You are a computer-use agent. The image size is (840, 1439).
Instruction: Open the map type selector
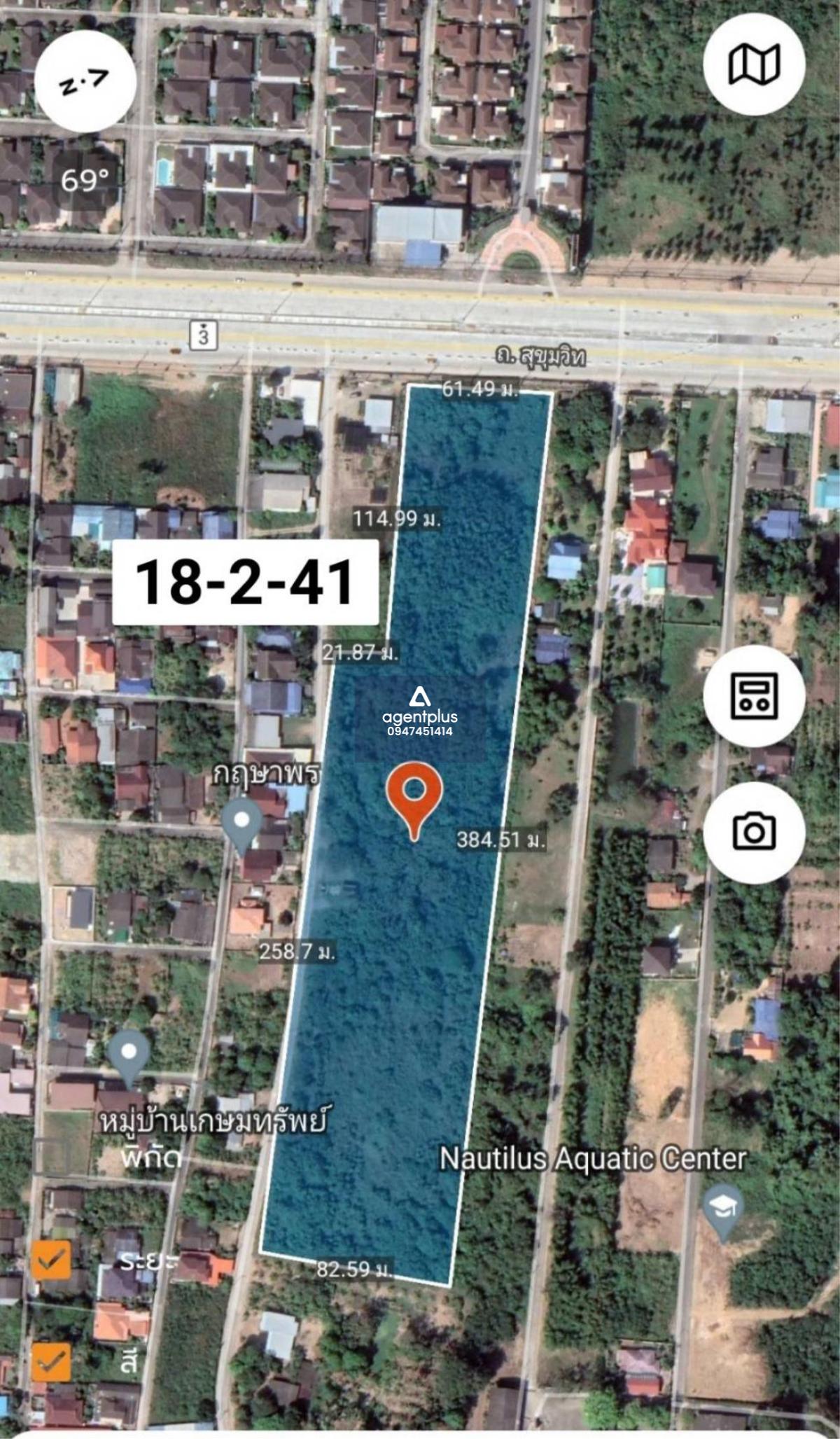coord(754,64)
